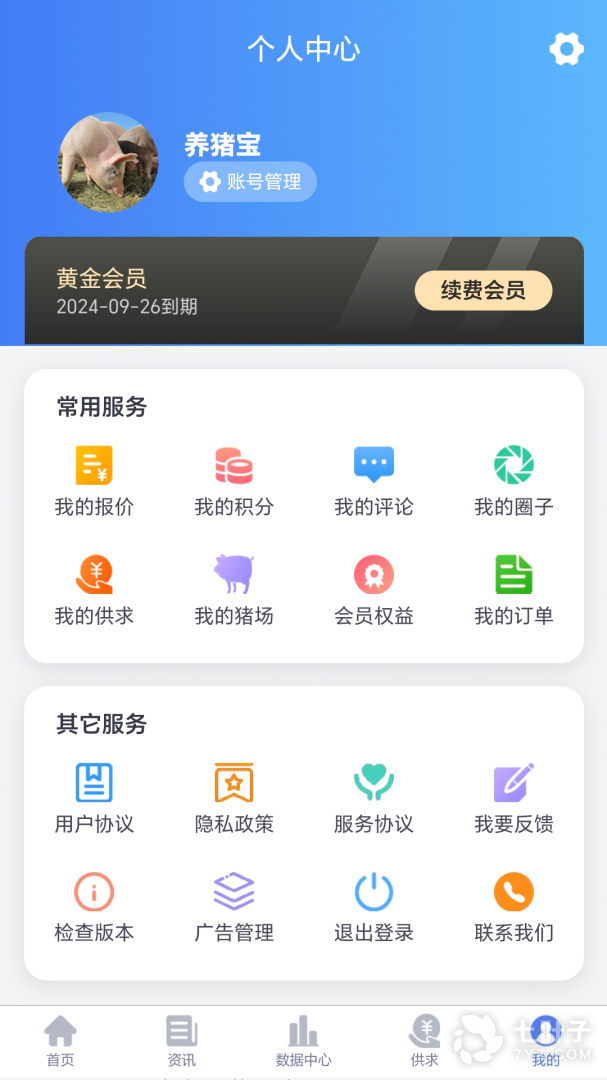This screenshot has height=1080, width=607.
Task: Log out with 退出登录
Action: (x=374, y=906)
